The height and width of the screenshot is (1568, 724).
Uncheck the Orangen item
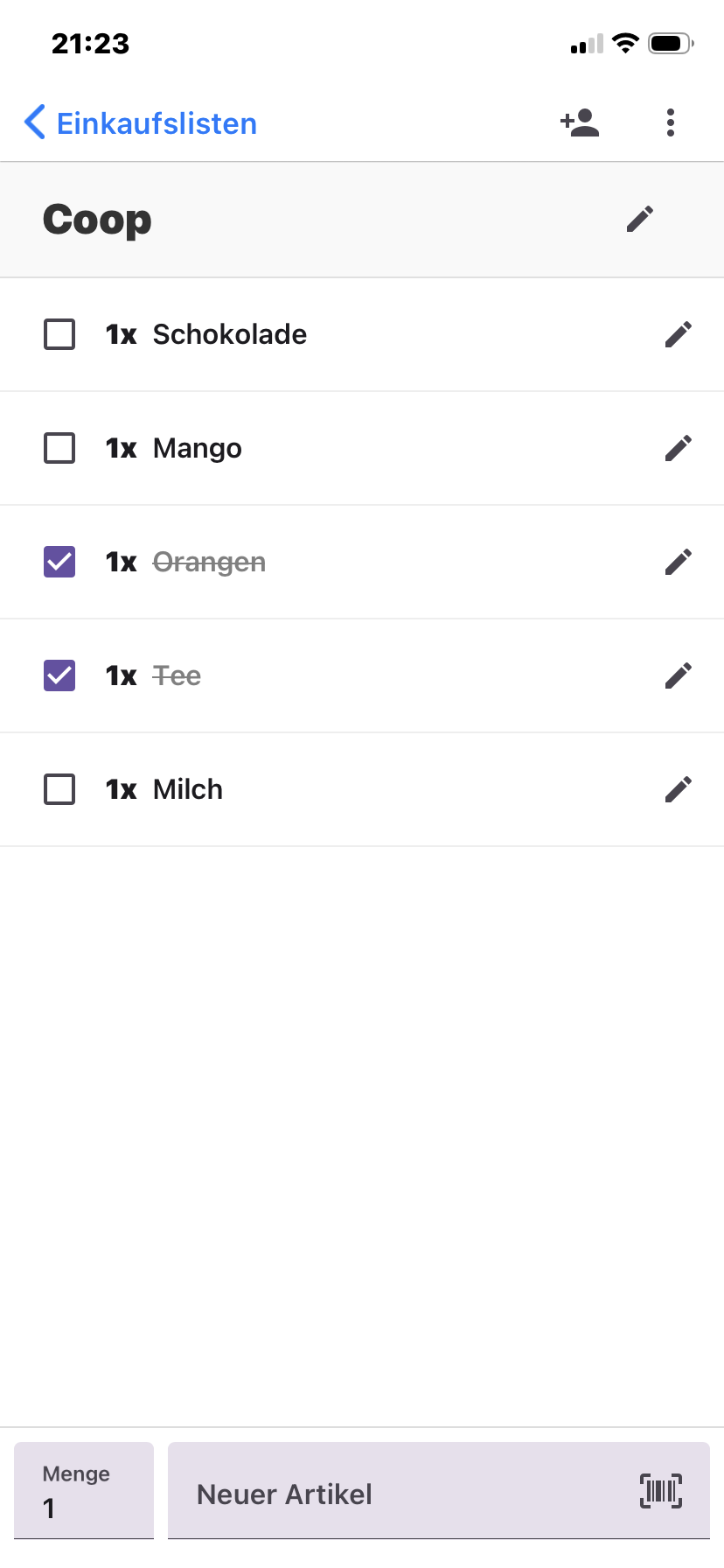[59, 562]
